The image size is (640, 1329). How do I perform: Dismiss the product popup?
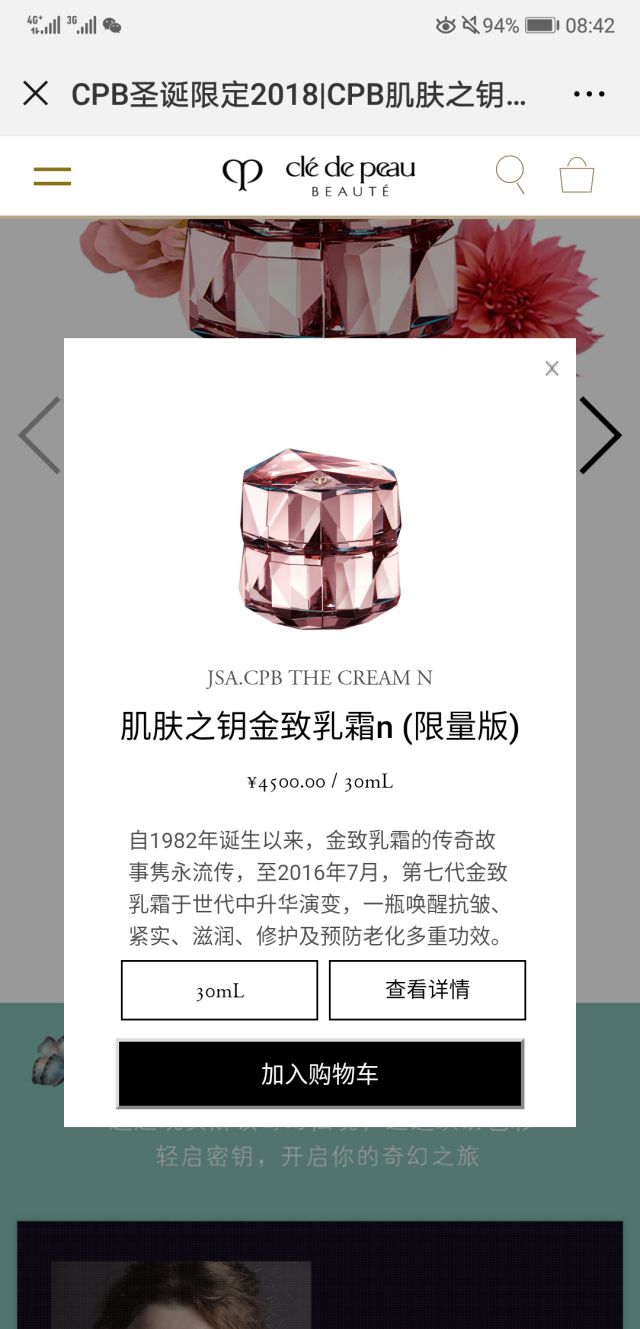click(551, 369)
